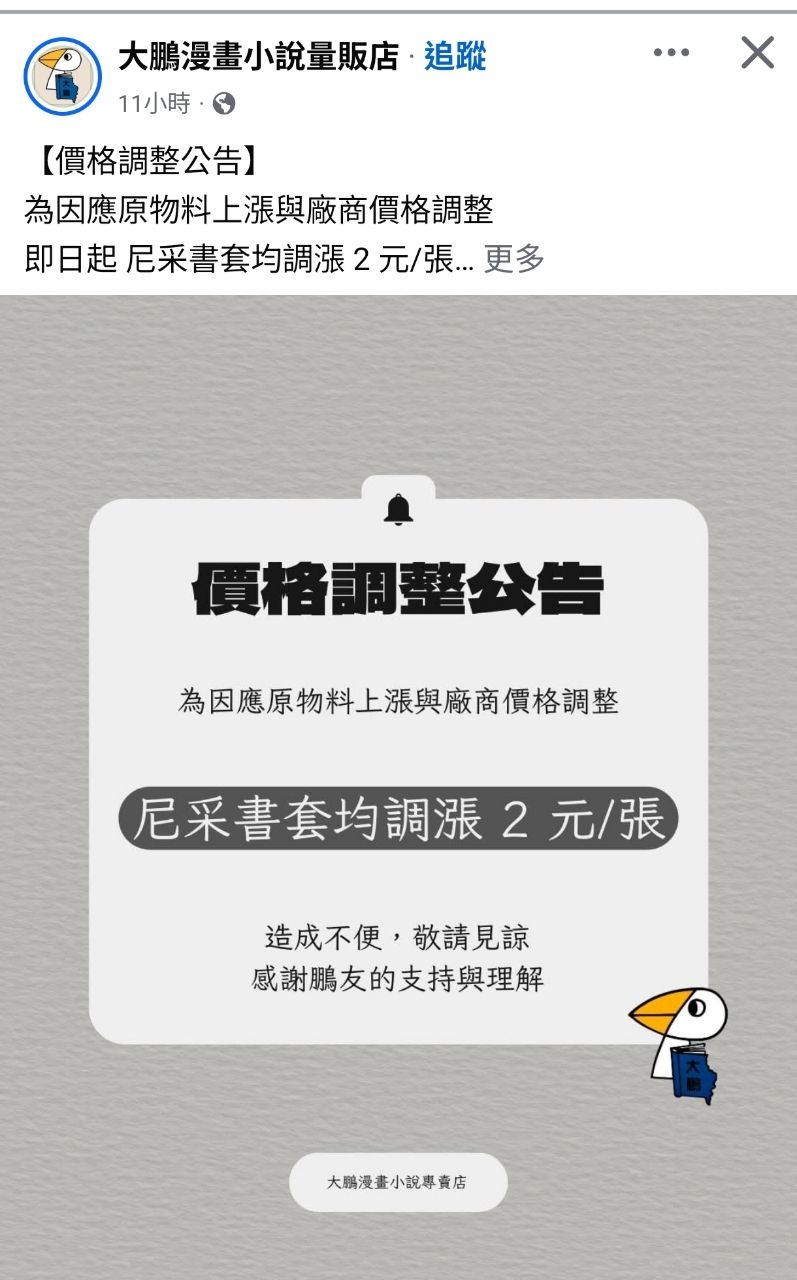The height and width of the screenshot is (1280, 797).
Task: Open 大鵬漫畫小說量販店 page name
Action: click(258, 57)
